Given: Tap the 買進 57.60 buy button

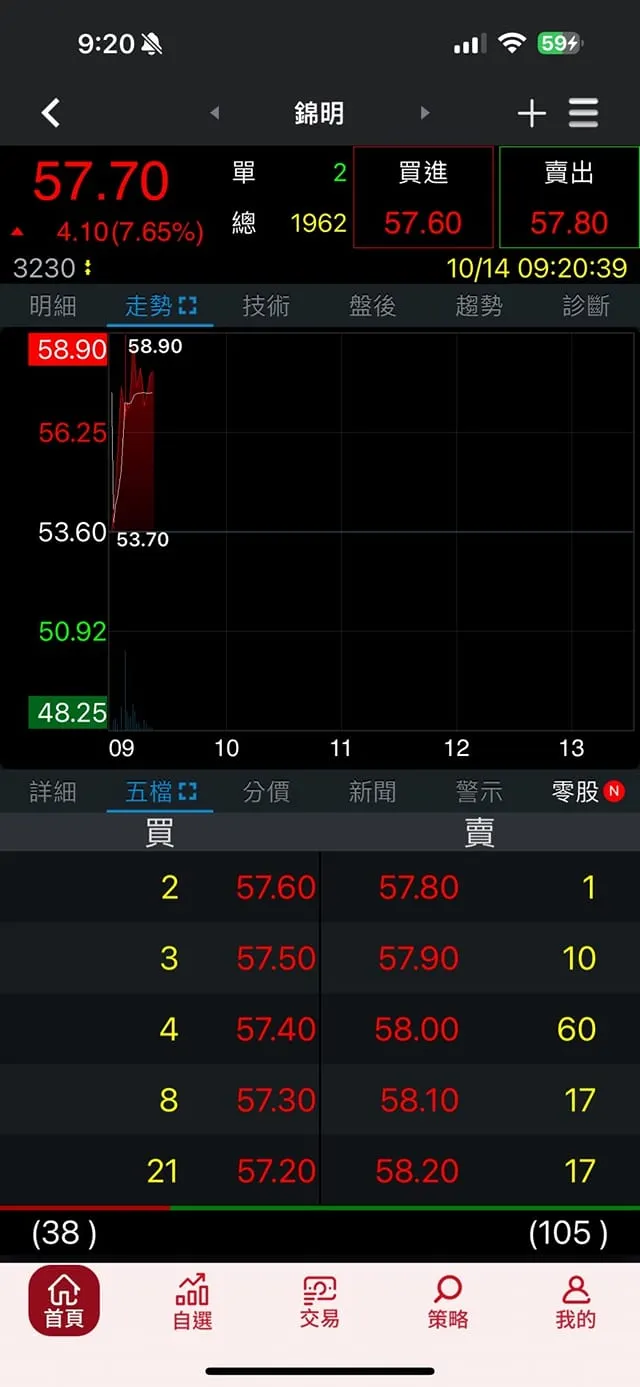Looking at the screenshot, I should (423, 198).
